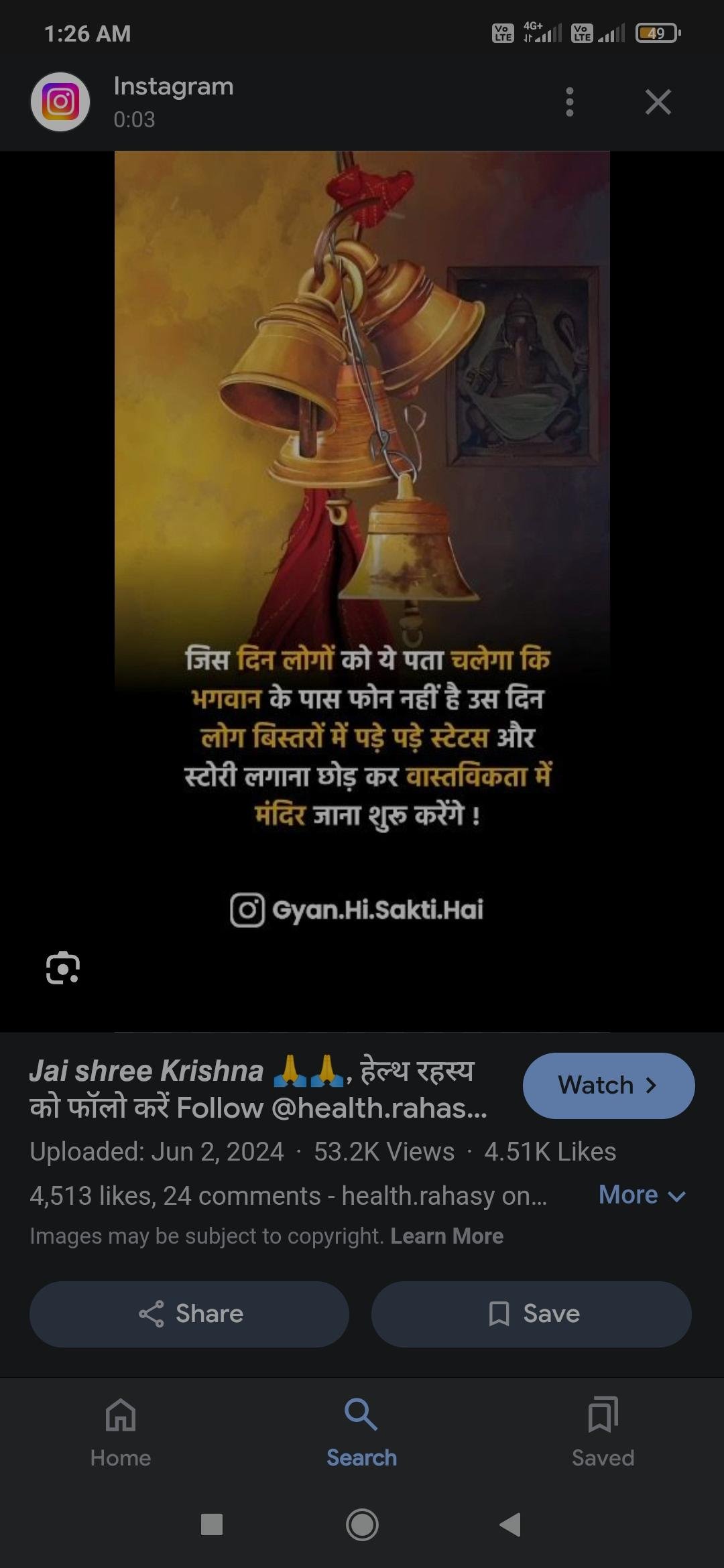Viewport: 724px width, 1568px height.
Task: Share this image result
Action: [190, 1313]
